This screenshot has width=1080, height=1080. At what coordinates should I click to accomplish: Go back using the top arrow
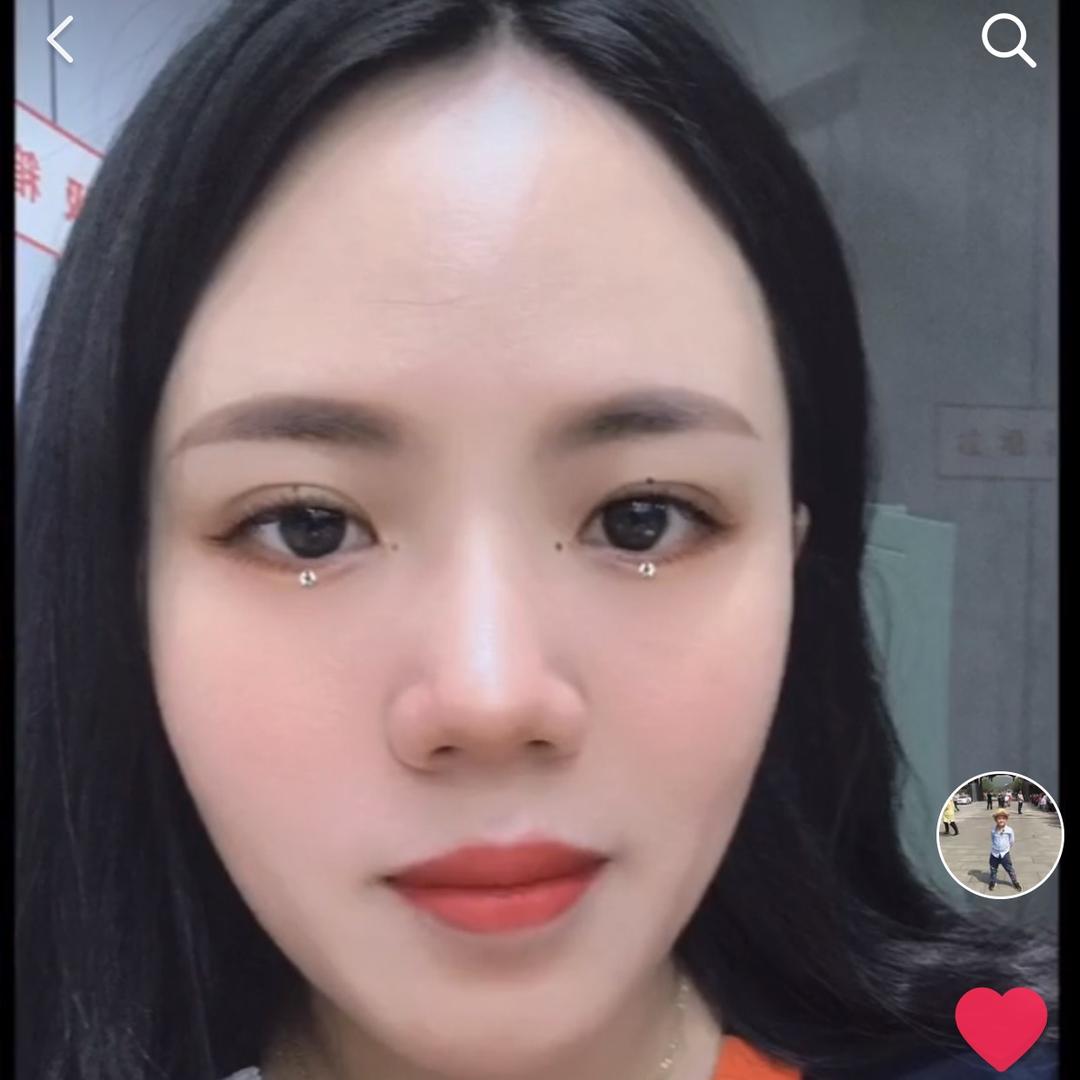coord(61,40)
